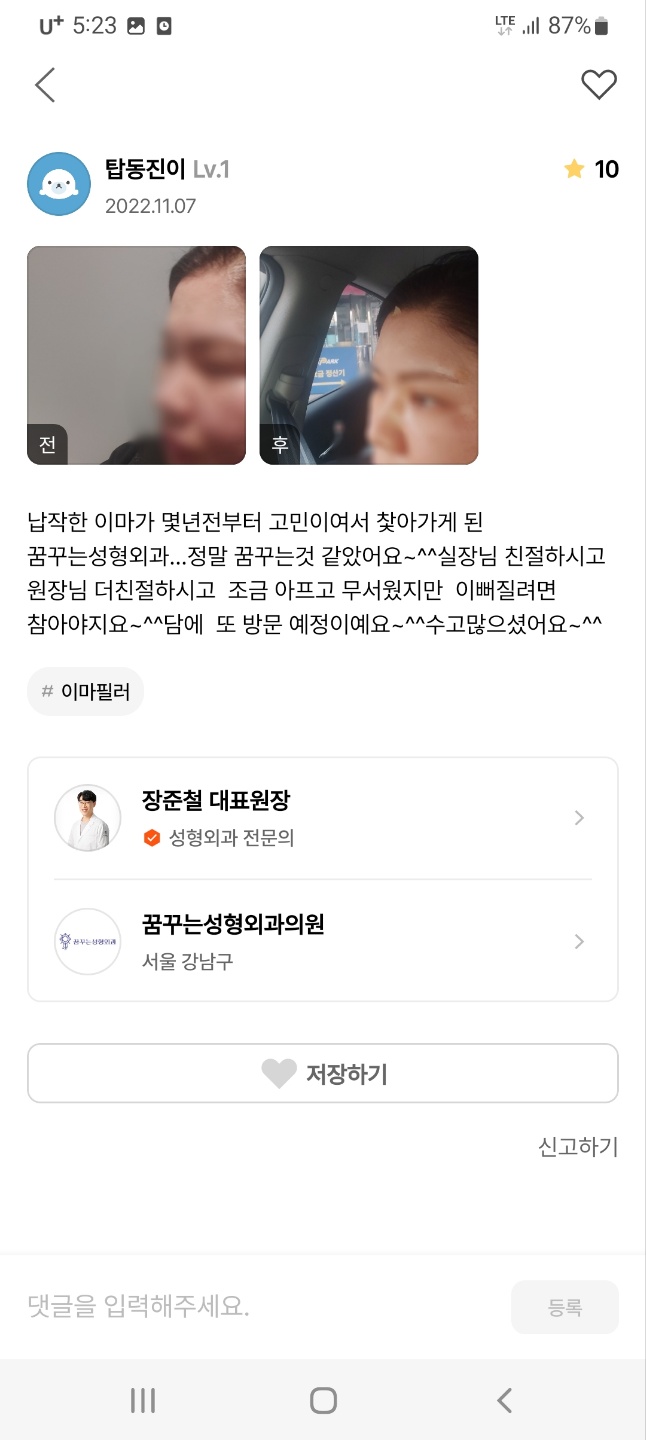
Task: Like this review with the heart icon
Action: (599, 85)
